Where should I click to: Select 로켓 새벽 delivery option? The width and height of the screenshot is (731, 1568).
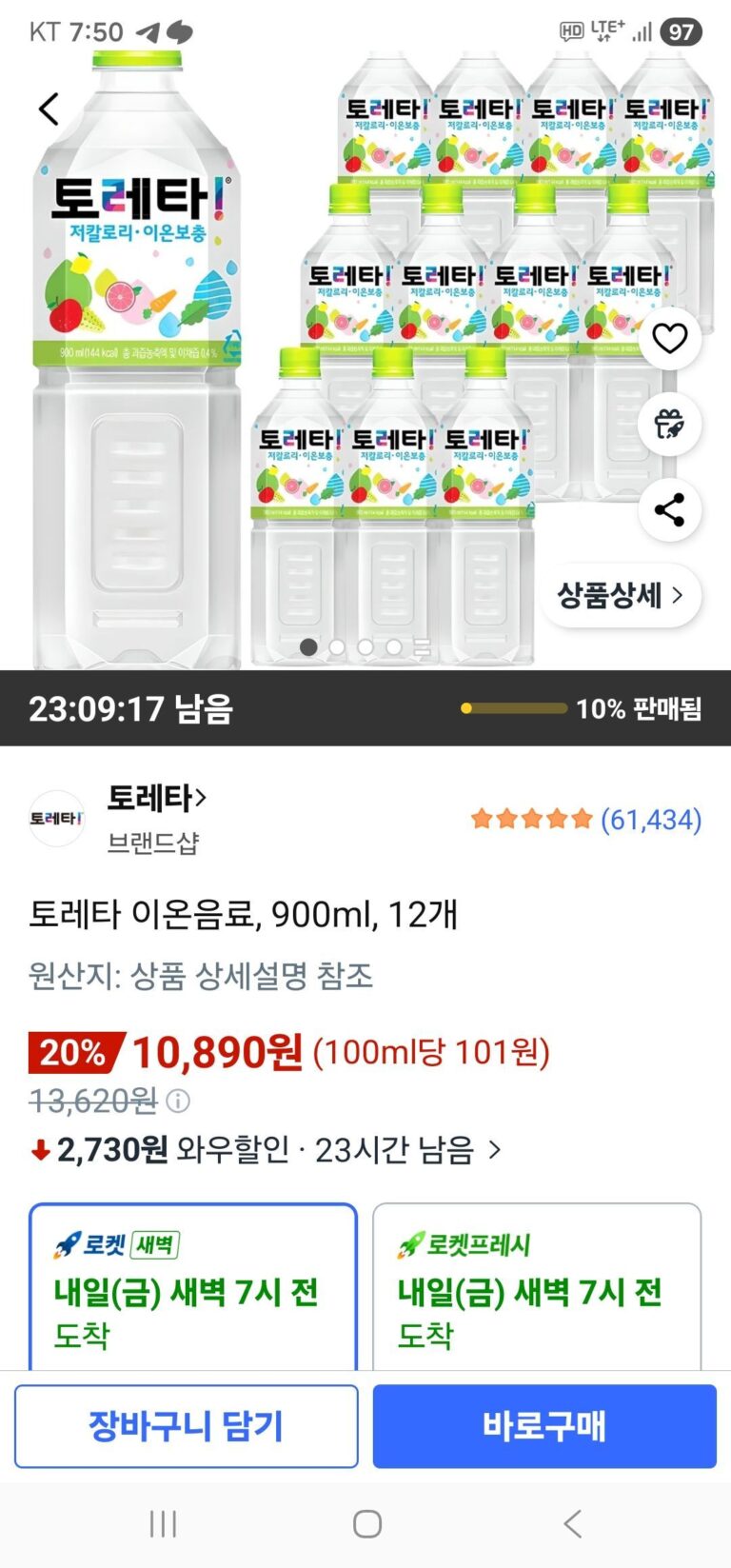point(193,1287)
